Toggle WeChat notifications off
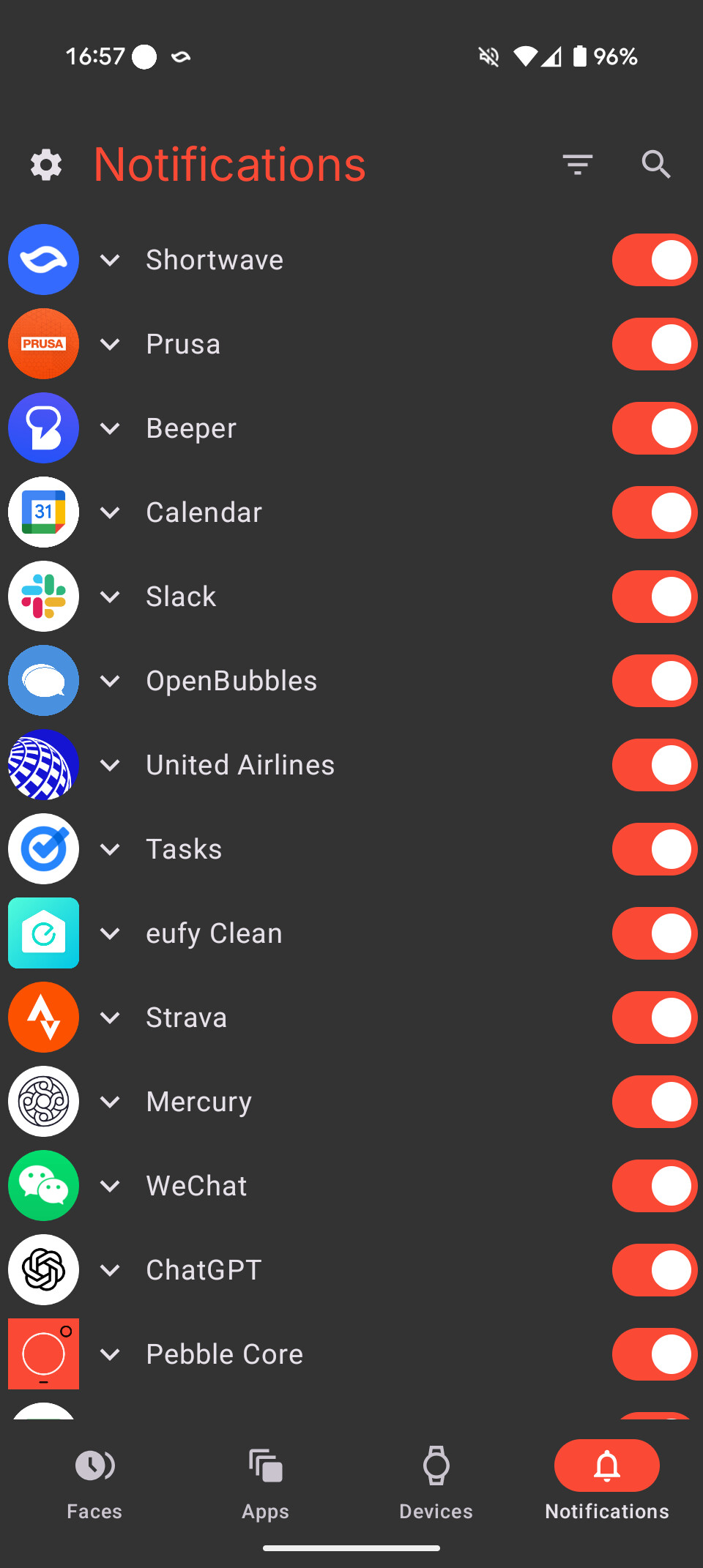Screen dimensions: 703x1568 coord(654,1185)
